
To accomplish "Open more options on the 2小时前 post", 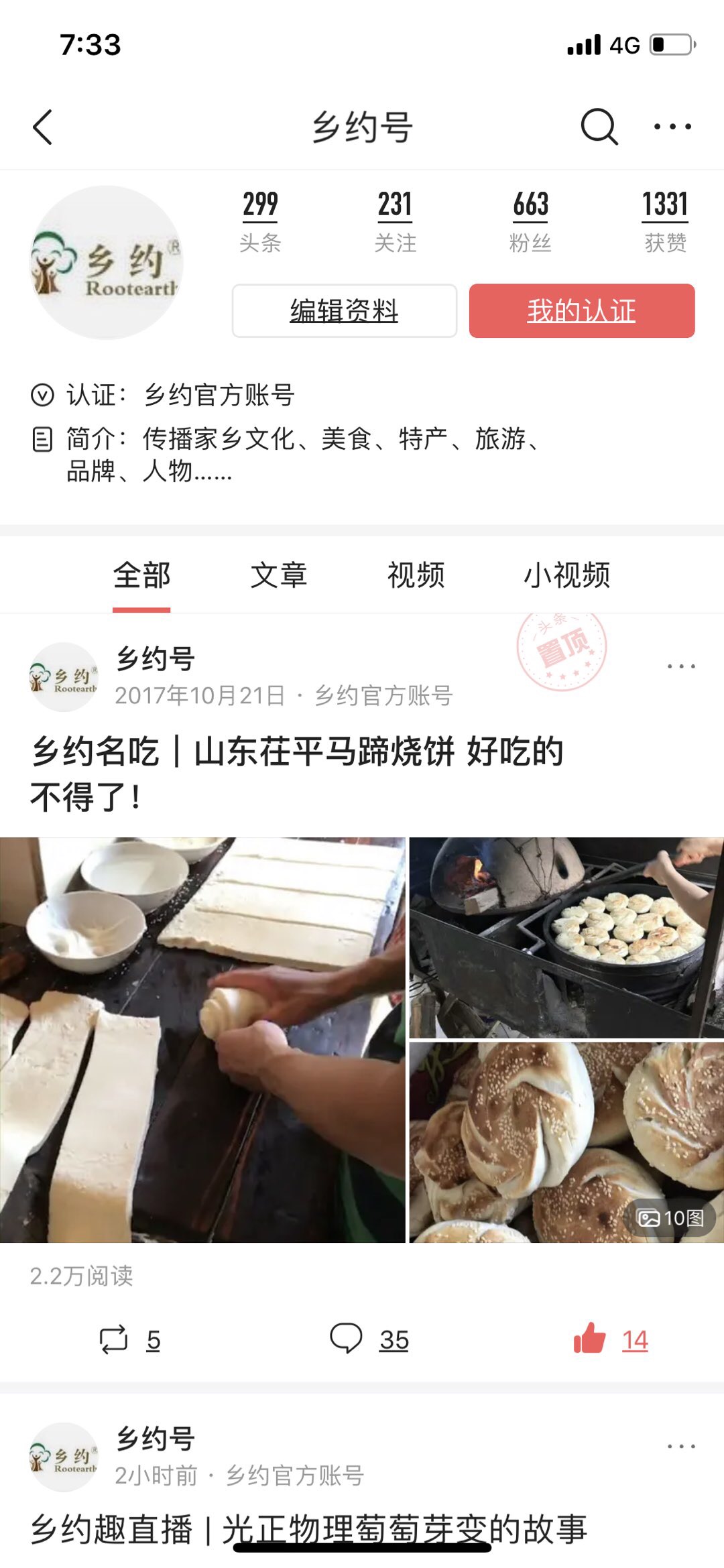I will pyautogui.click(x=681, y=1447).
